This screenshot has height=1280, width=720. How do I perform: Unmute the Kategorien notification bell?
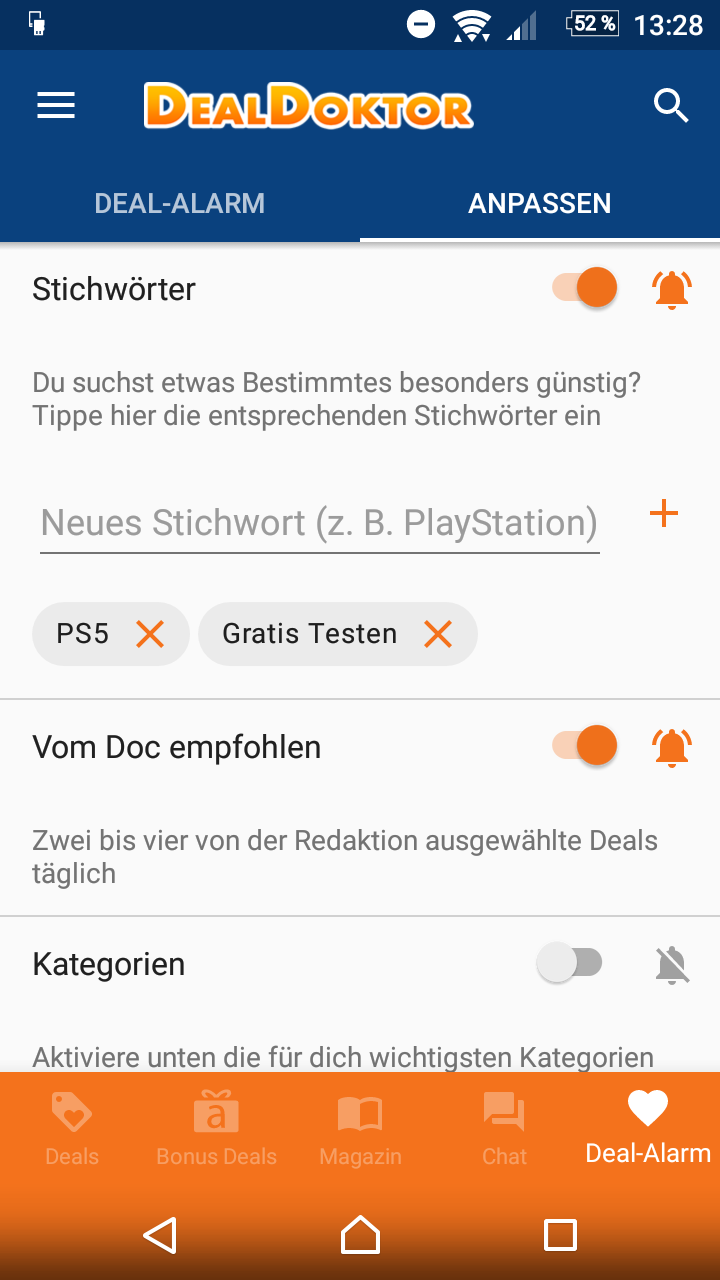[673, 965]
